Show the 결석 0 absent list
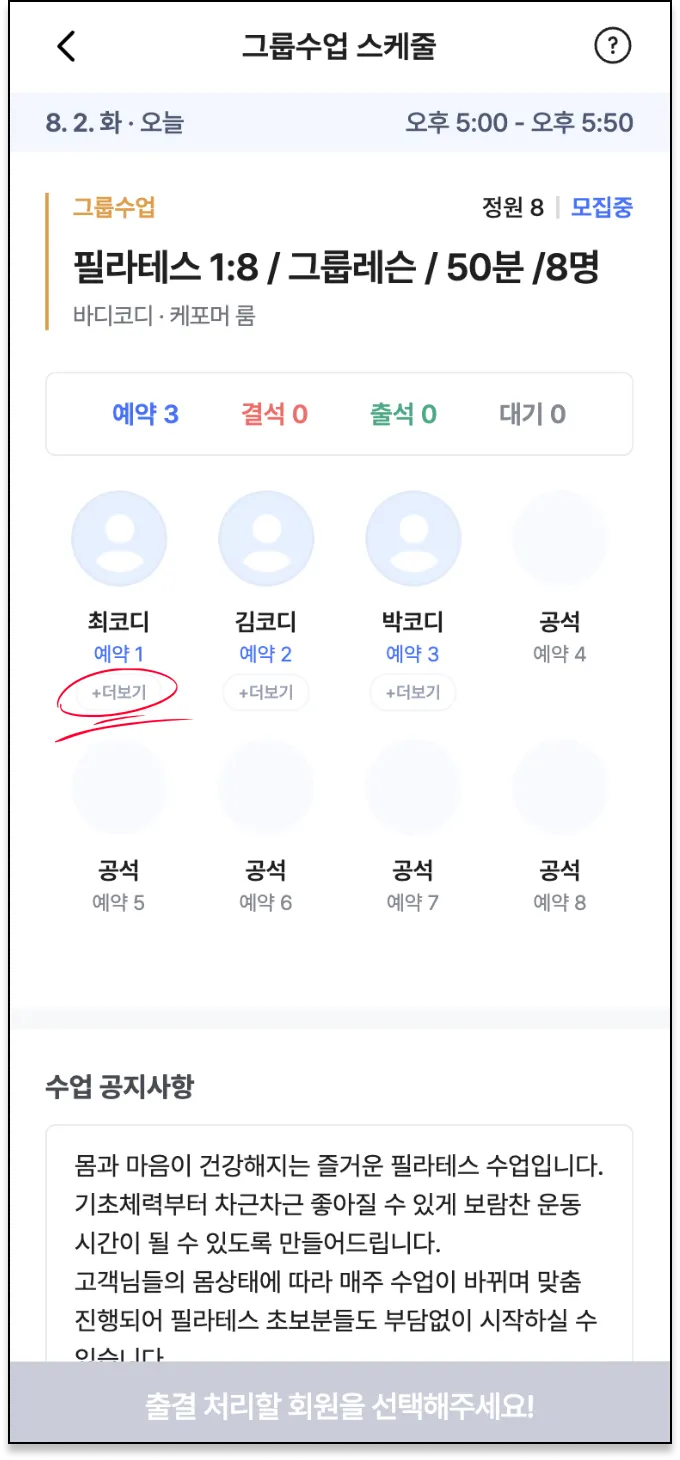This screenshot has width=680, height=1460. (273, 414)
